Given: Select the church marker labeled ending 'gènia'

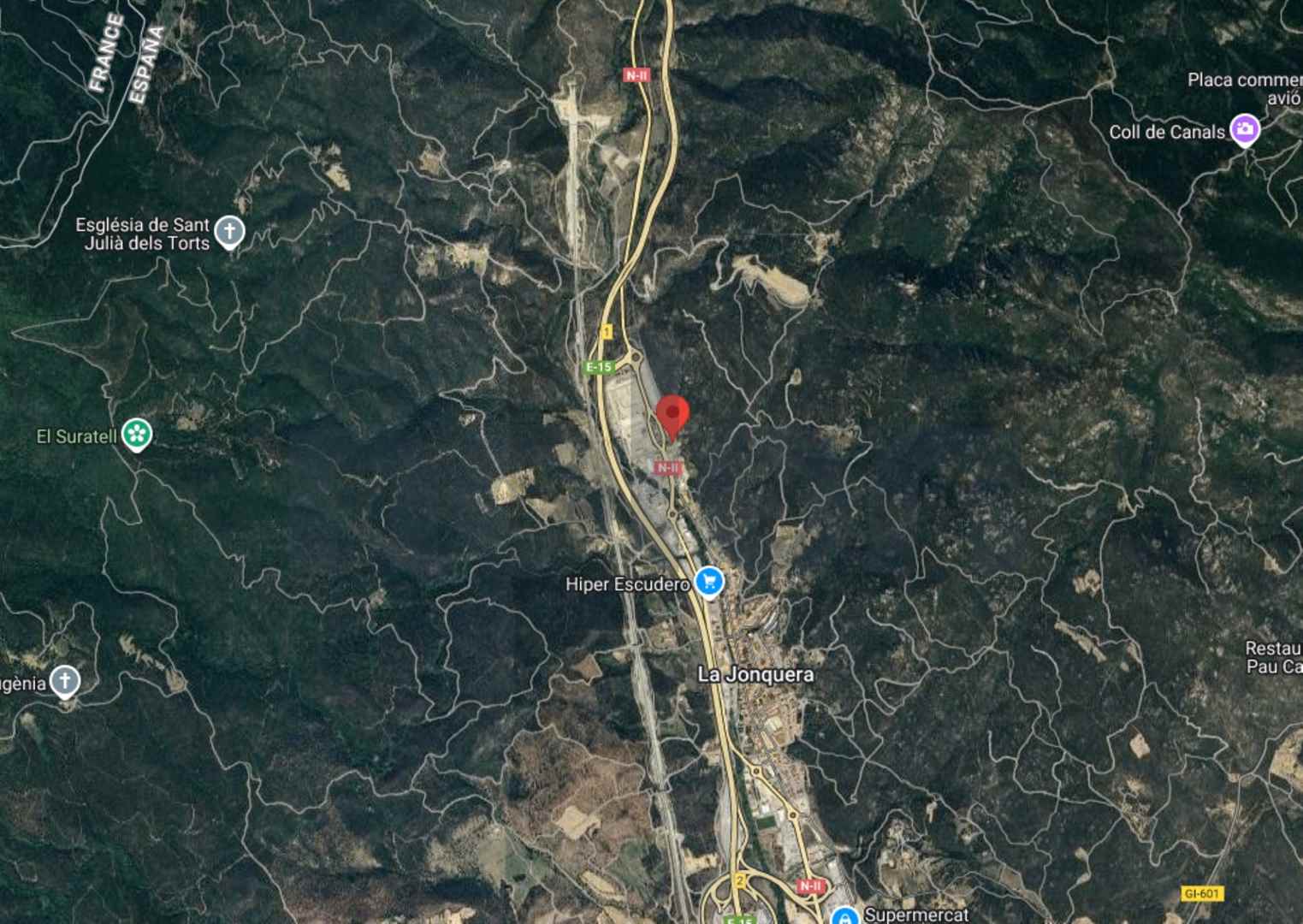Looking at the screenshot, I should (x=65, y=681).
